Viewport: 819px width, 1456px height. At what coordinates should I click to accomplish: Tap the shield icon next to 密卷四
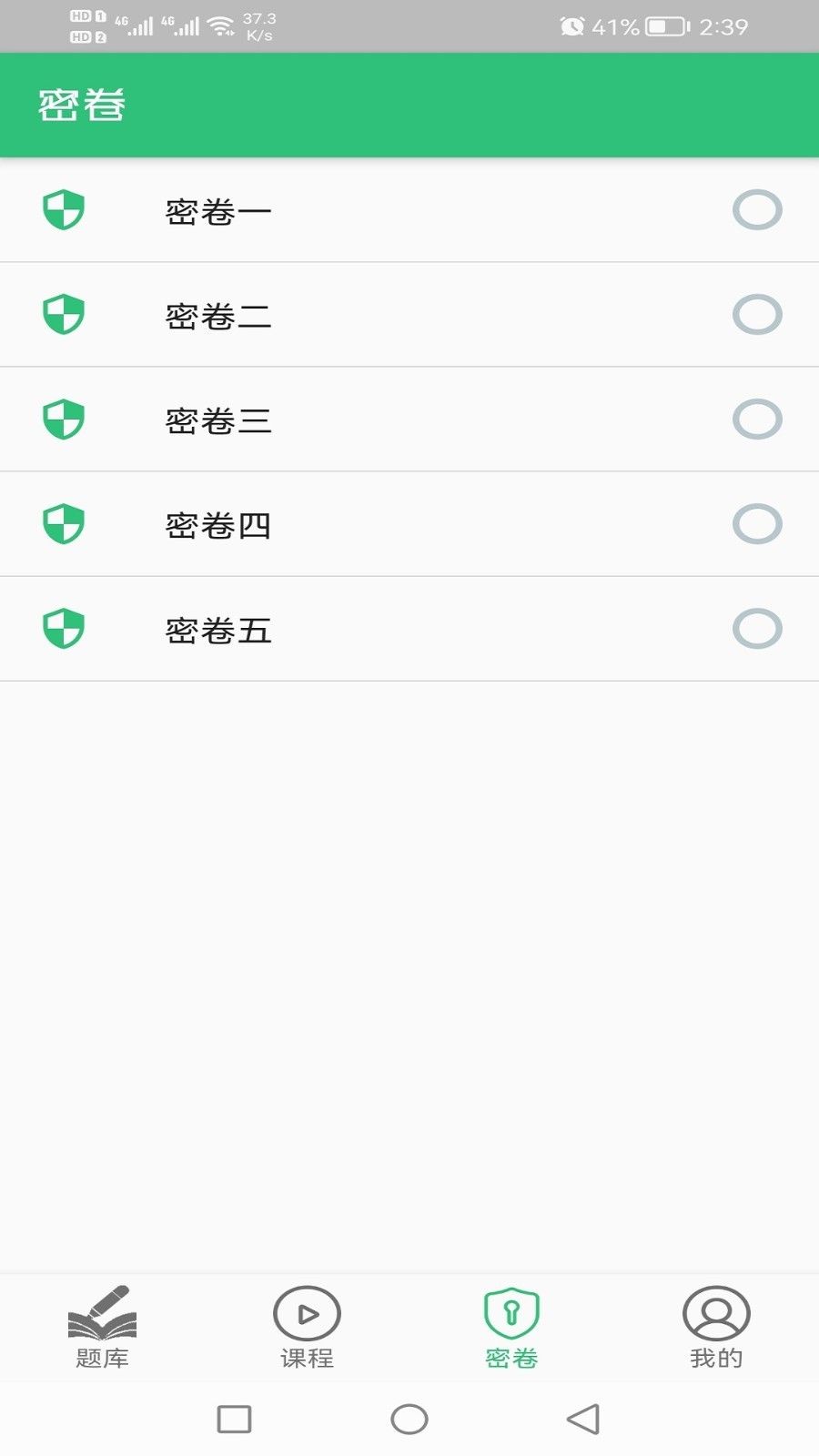point(64,524)
